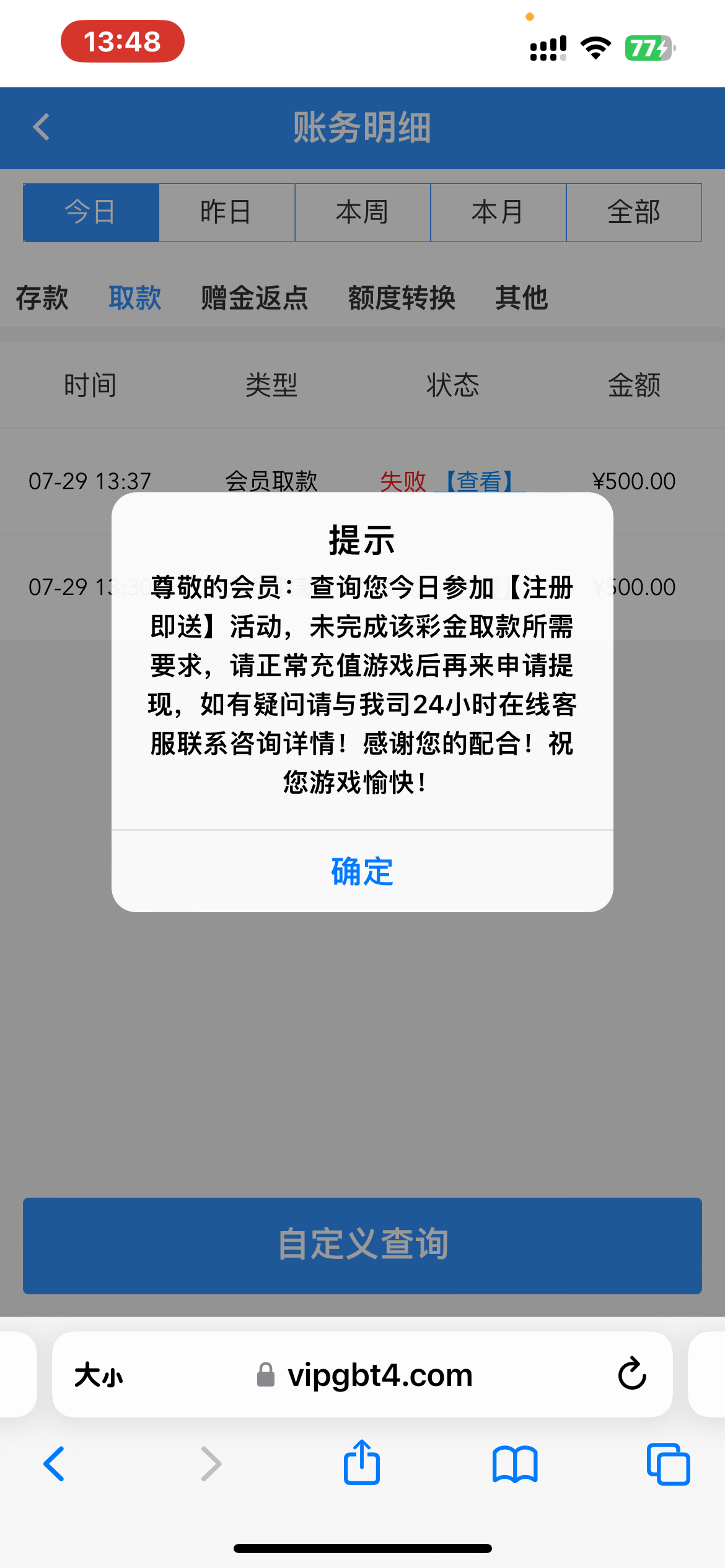The width and height of the screenshot is (725, 1568).
Task: Switch to the 昨日 filter
Action: pyautogui.click(x=226, y=212)
